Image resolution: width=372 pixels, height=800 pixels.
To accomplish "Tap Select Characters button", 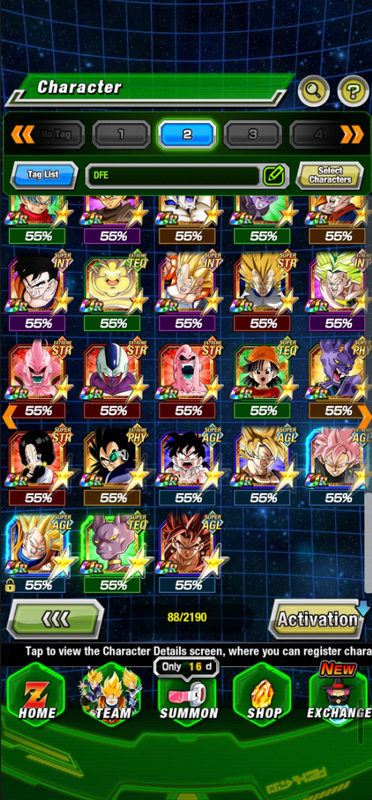I will (x=330, y=176).
